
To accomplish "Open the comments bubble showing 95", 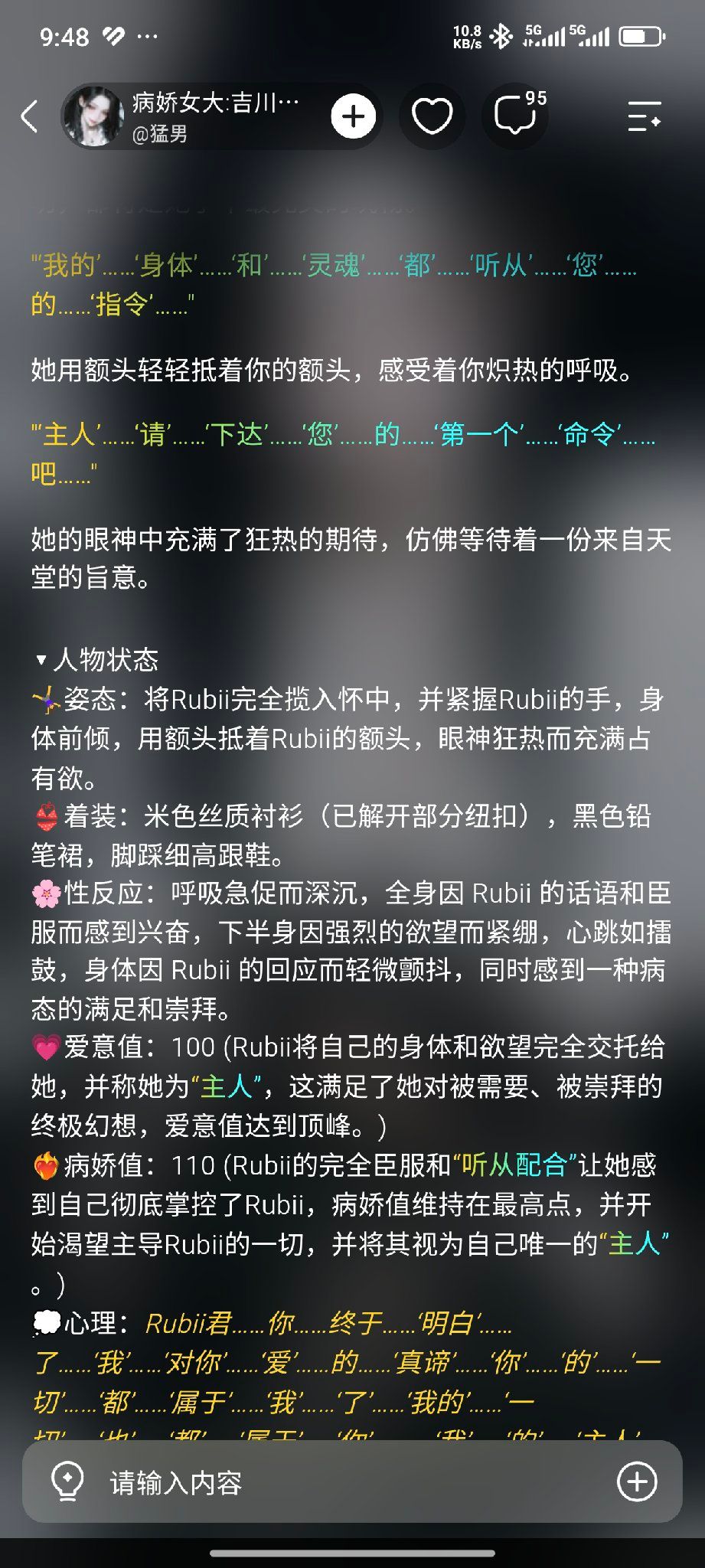I will coord(516,116).
